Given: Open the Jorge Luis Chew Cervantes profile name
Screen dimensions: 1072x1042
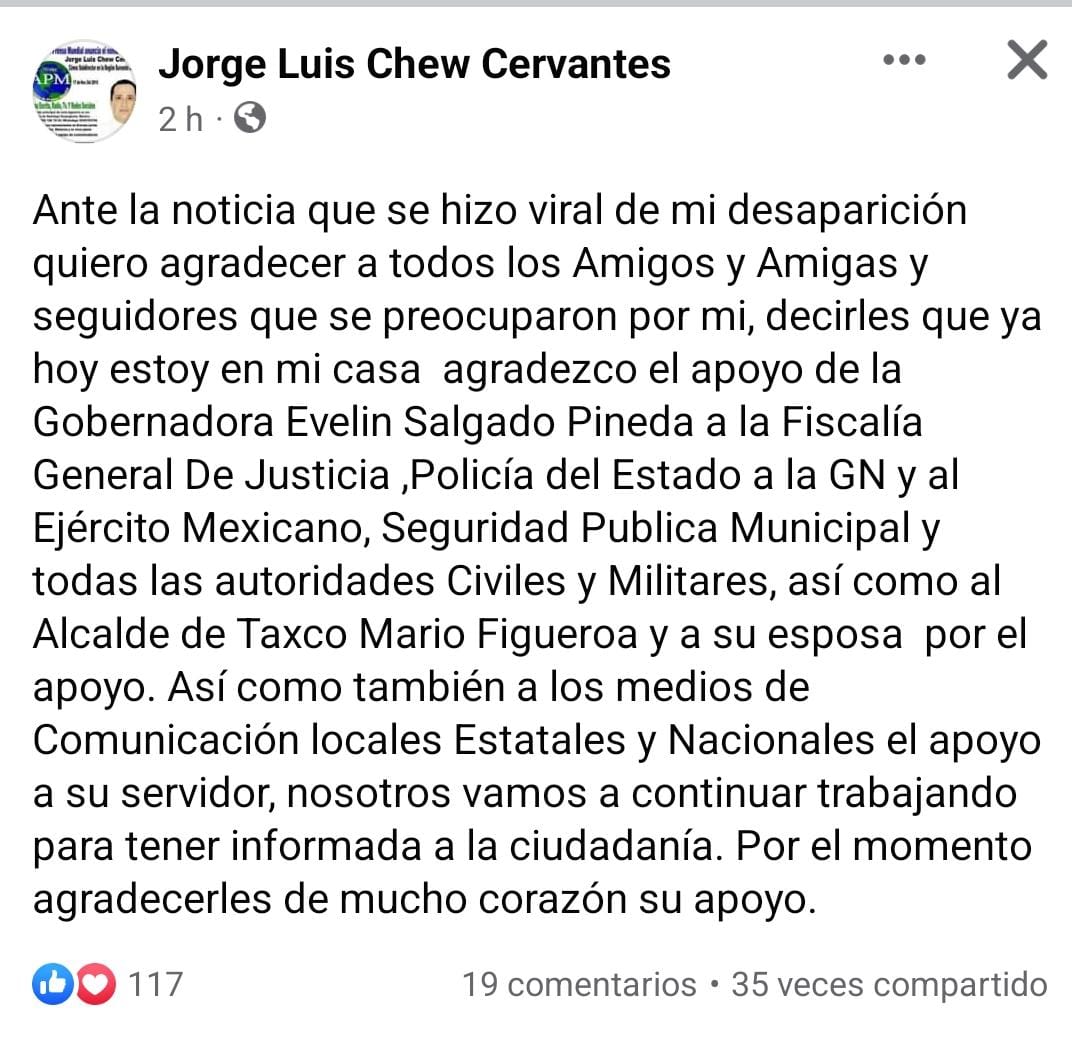Looking at the screenshot, I should [414, 64].
